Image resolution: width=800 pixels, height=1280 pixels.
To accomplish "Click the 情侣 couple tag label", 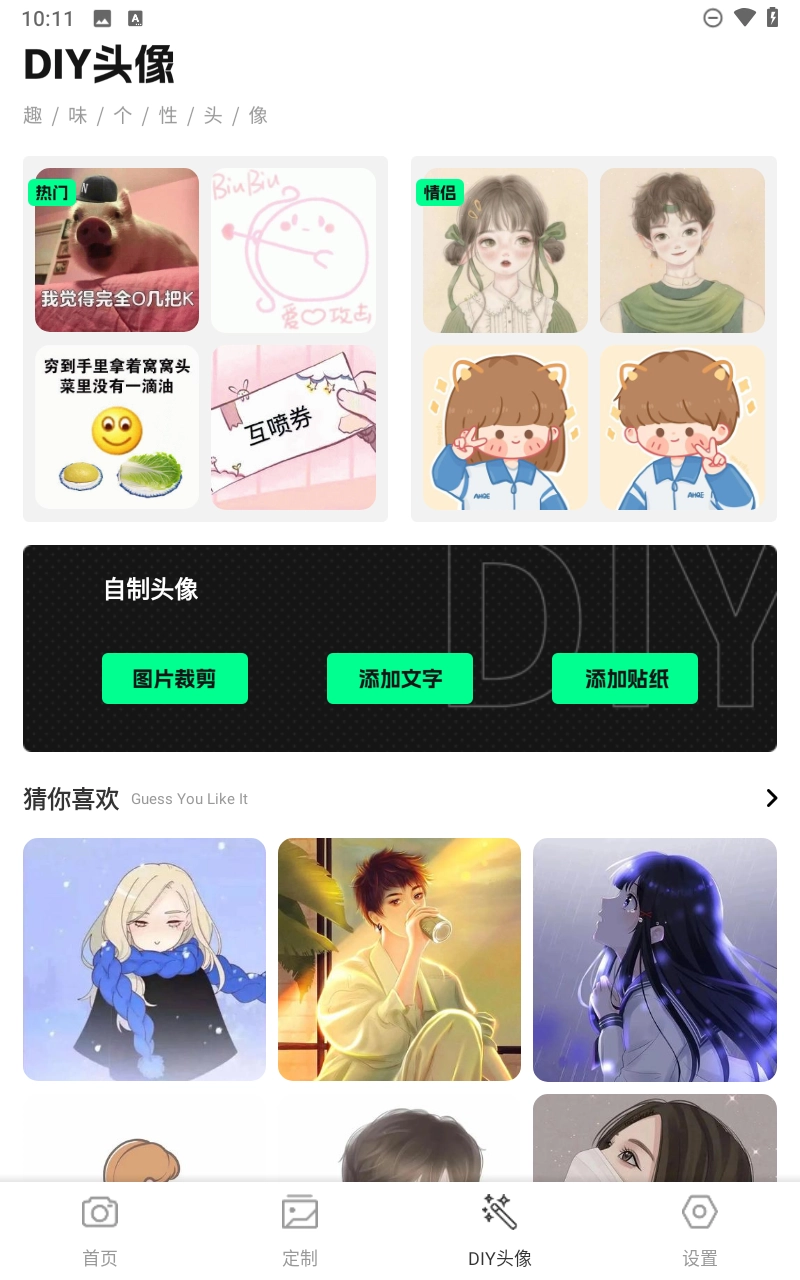I will pyautogui.click(x=440, y=192).
